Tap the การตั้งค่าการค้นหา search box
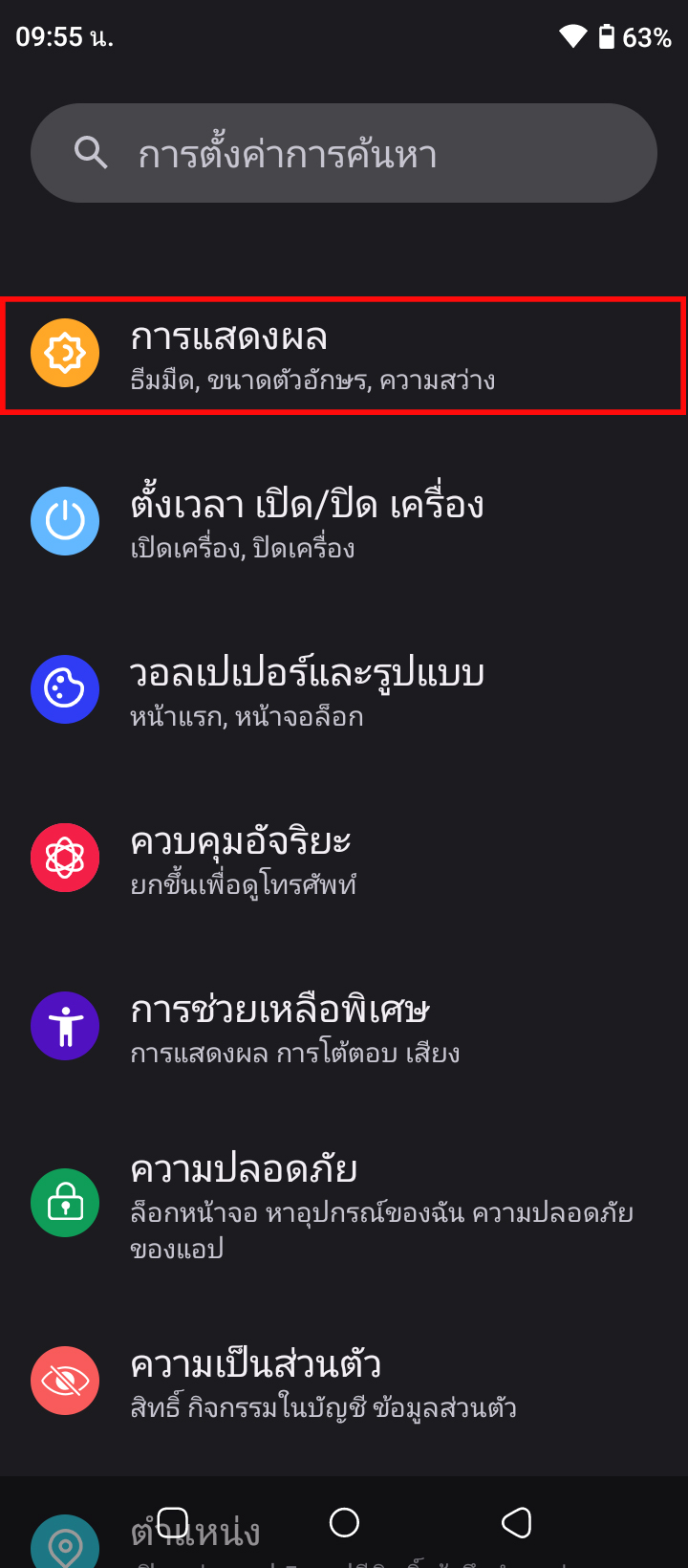 click(x=344, y=153)
